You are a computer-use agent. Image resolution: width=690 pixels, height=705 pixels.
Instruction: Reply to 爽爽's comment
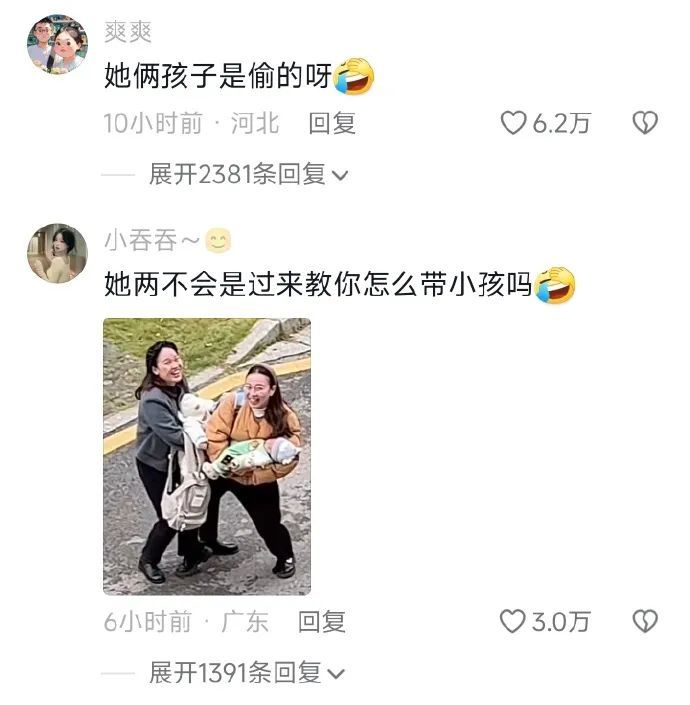coord(331,123)
